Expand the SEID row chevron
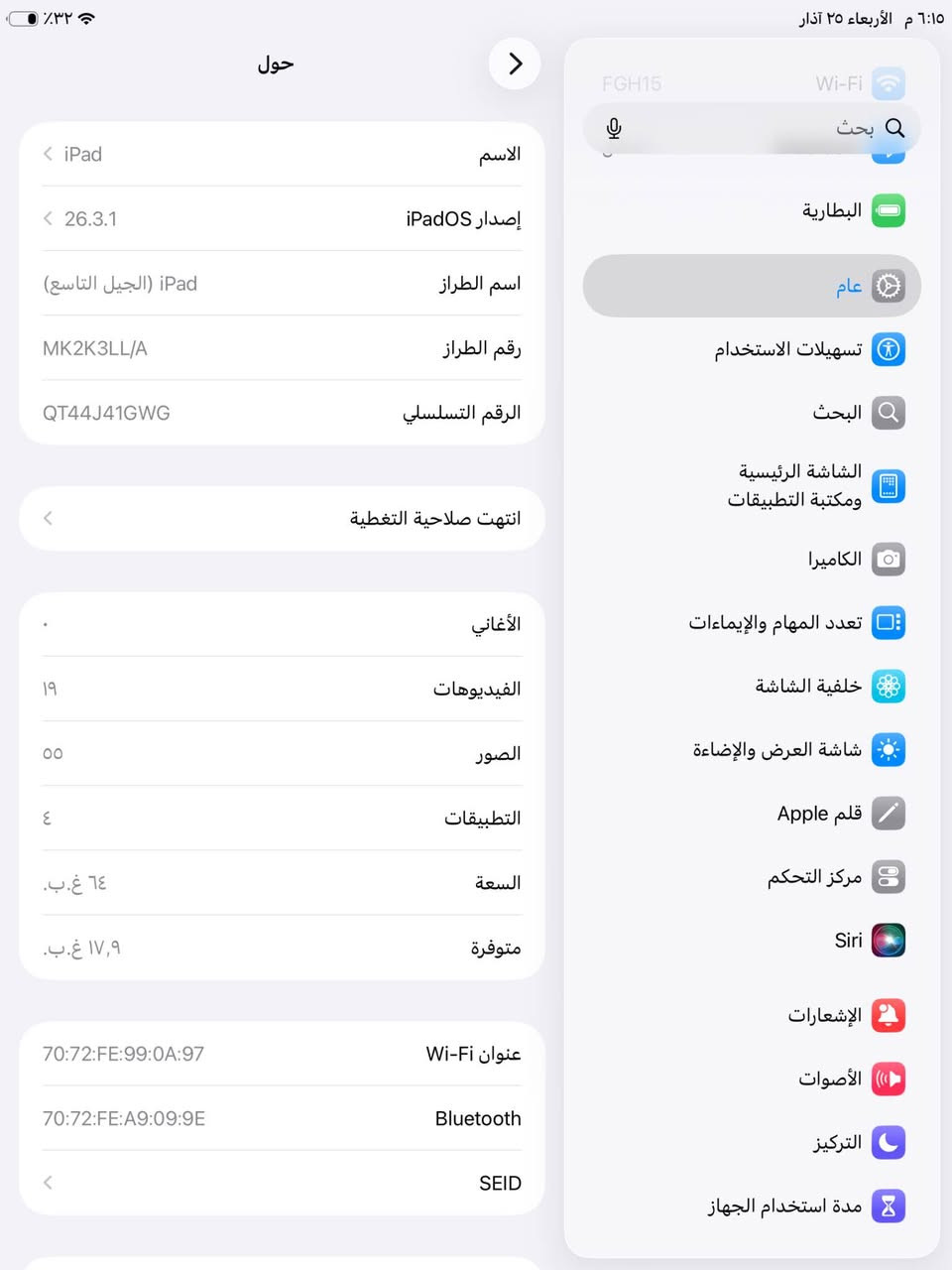952x1270 pixels. pyautogui.click(x=47, y=1183)
